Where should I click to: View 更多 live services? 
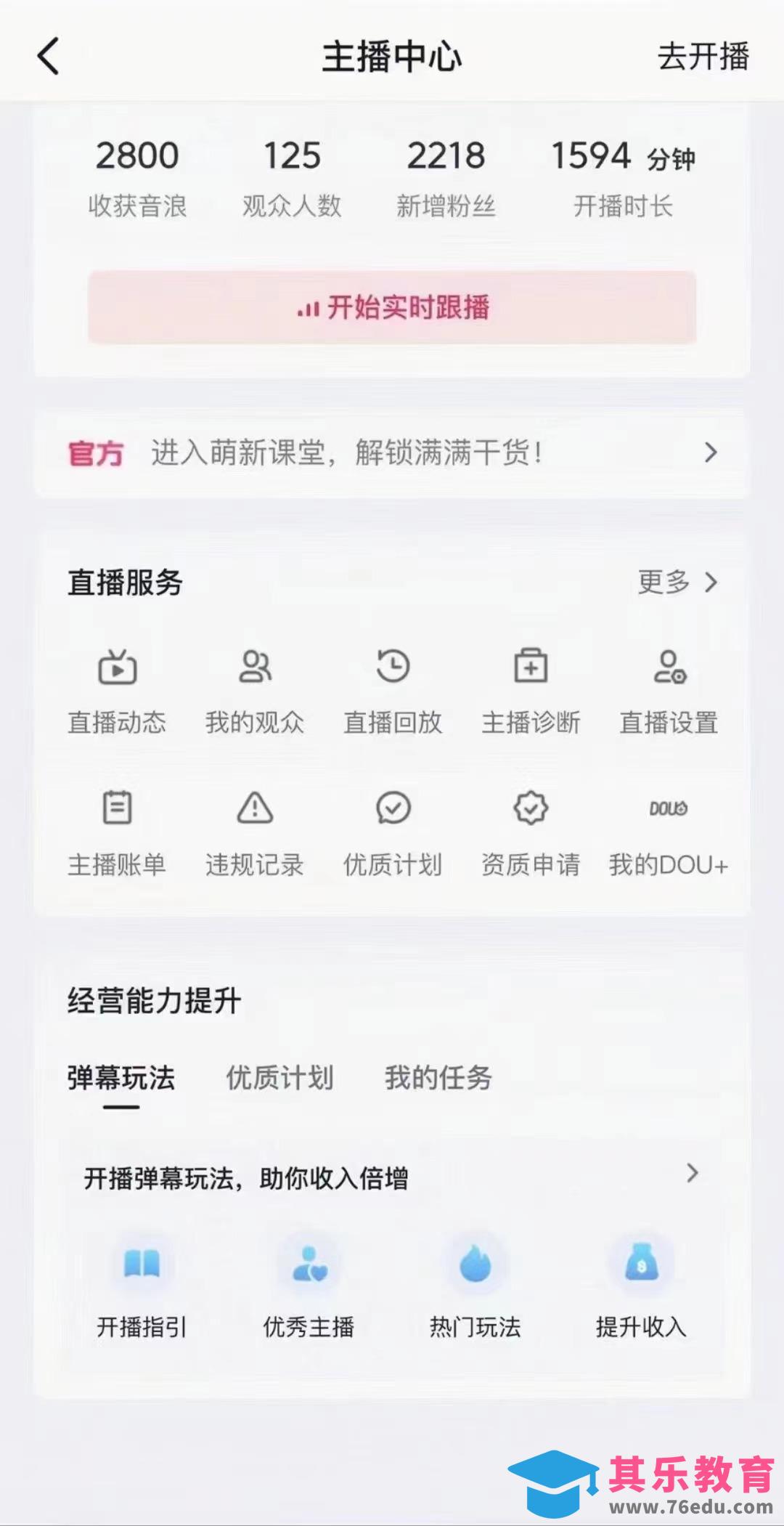tap(677, 582)
